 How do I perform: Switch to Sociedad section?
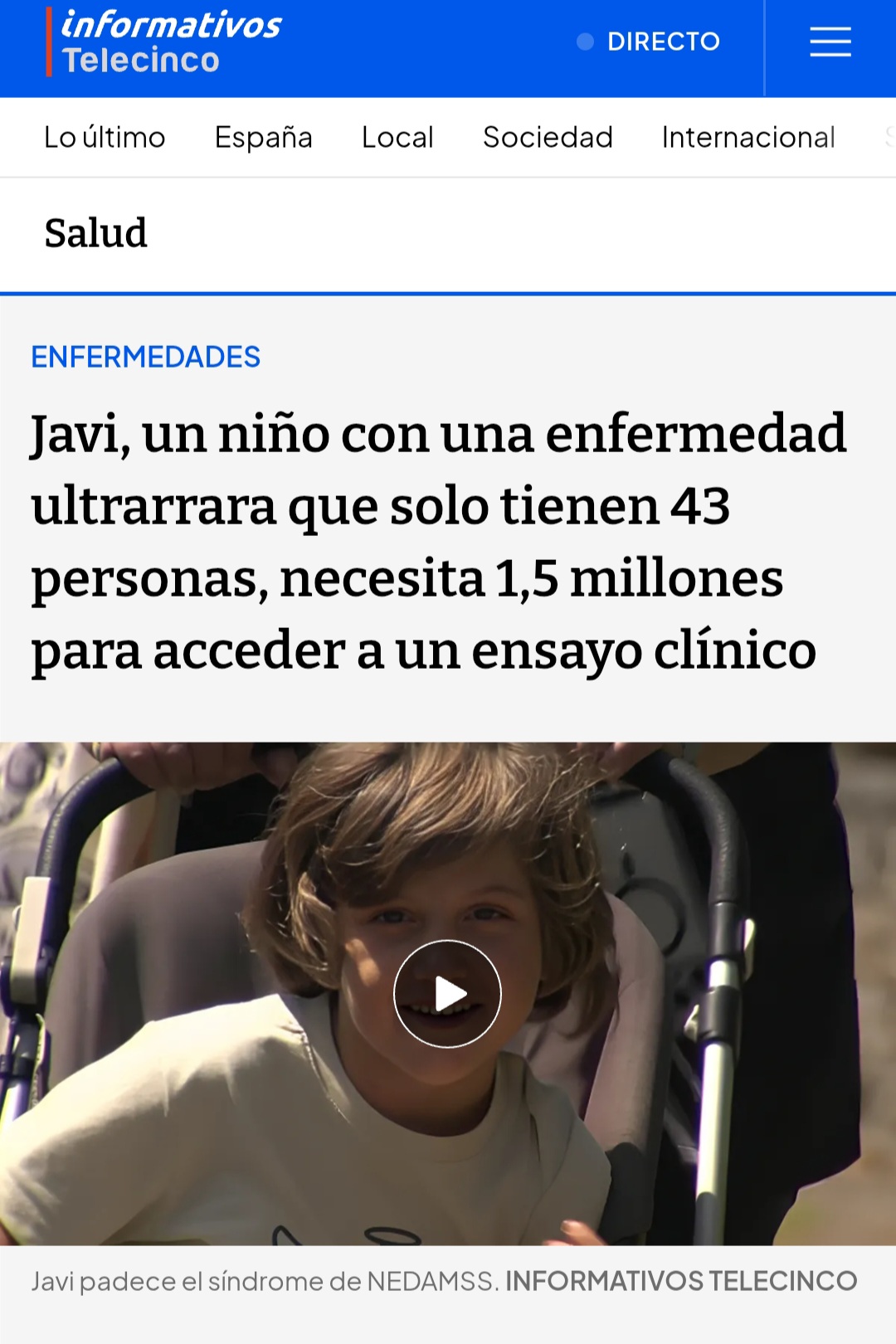[x=548, y=138]
